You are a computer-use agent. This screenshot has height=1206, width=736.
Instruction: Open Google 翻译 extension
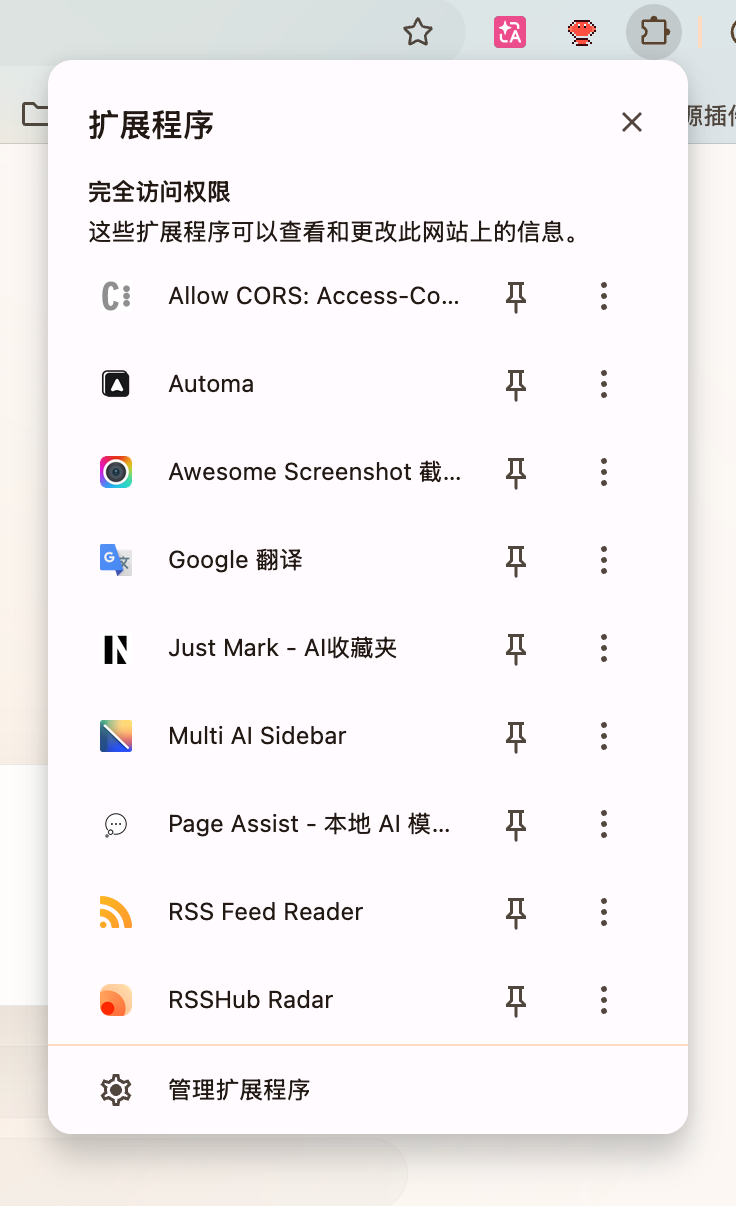(235, 560)
